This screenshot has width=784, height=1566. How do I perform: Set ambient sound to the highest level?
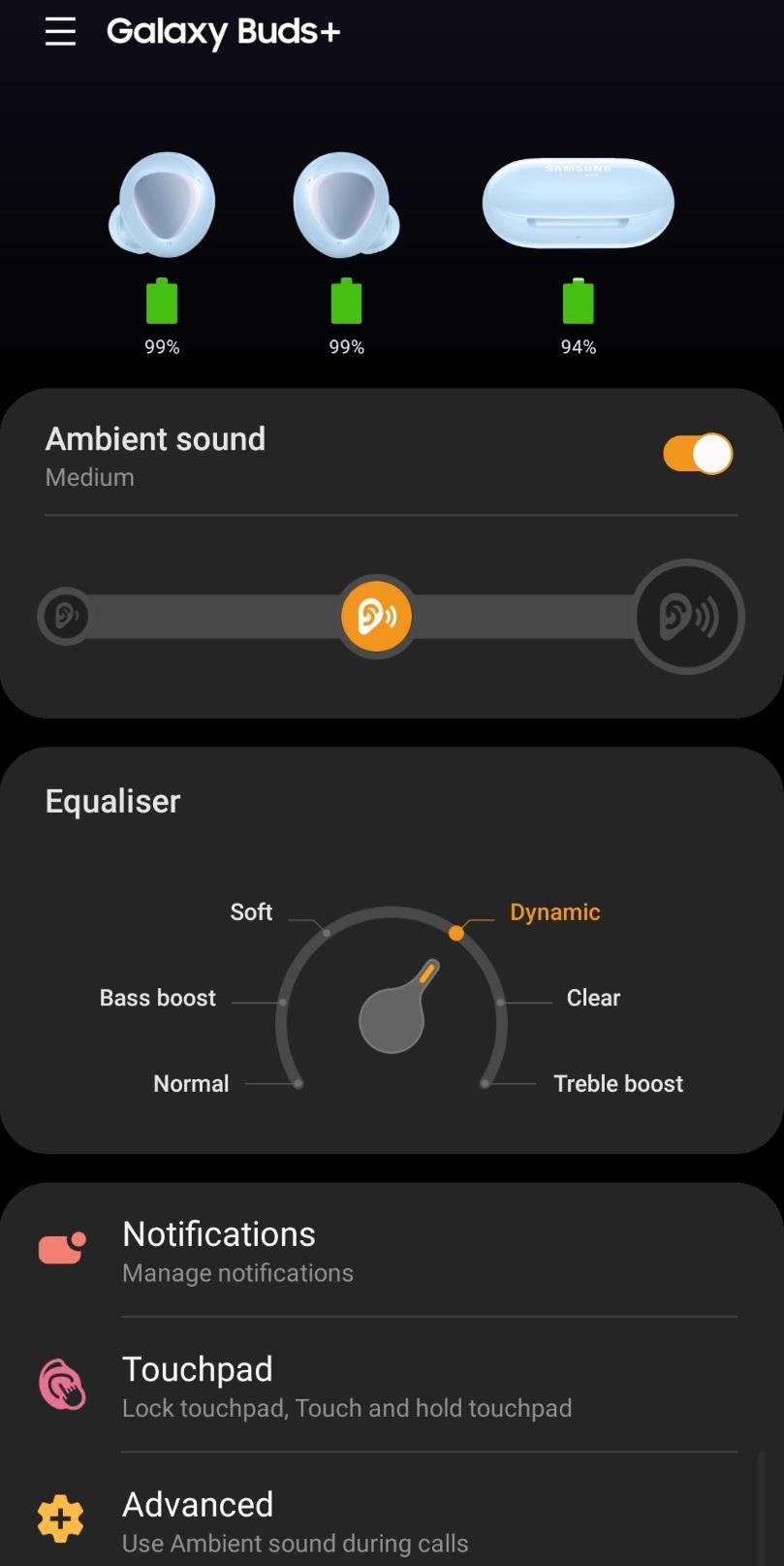[687, 617]
